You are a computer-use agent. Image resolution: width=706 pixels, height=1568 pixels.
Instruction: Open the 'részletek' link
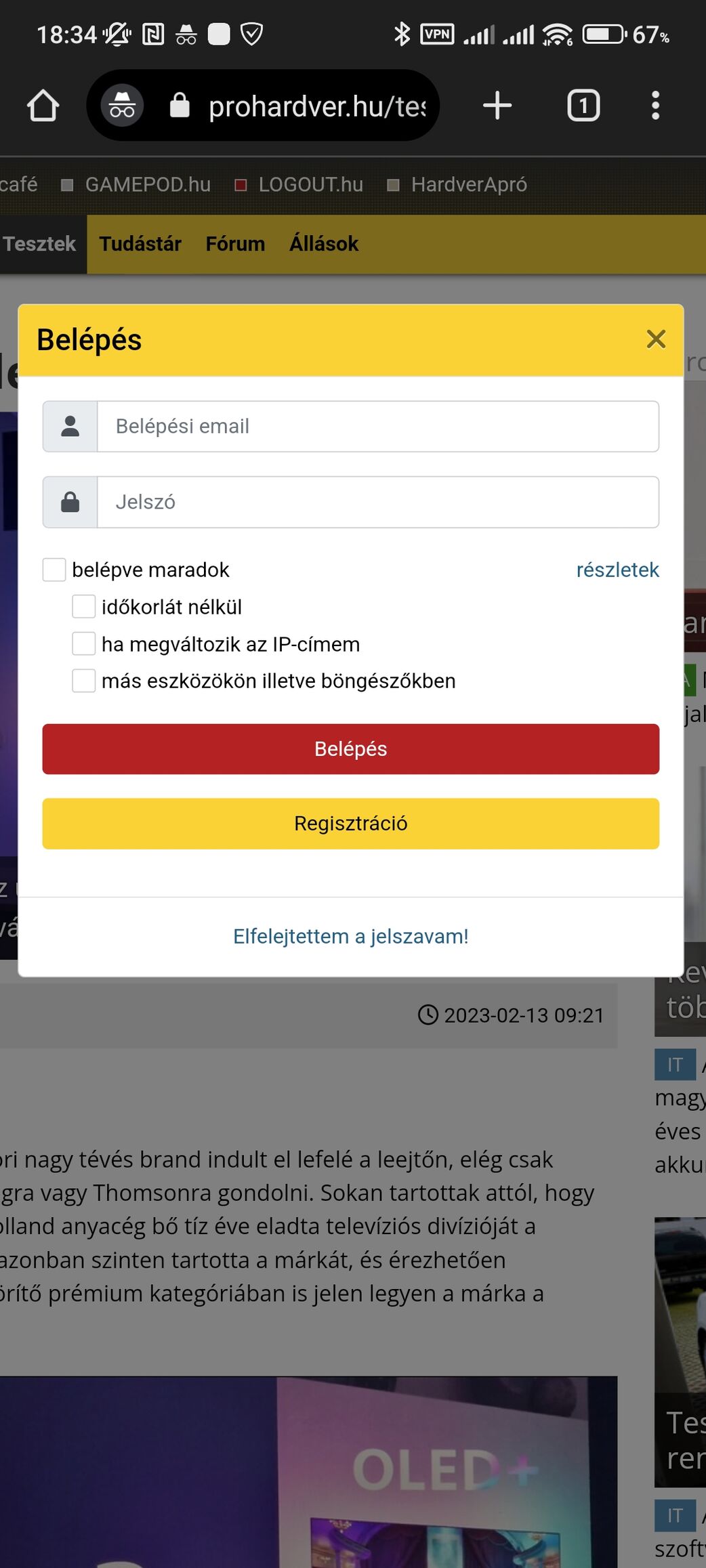pos(617,570)
